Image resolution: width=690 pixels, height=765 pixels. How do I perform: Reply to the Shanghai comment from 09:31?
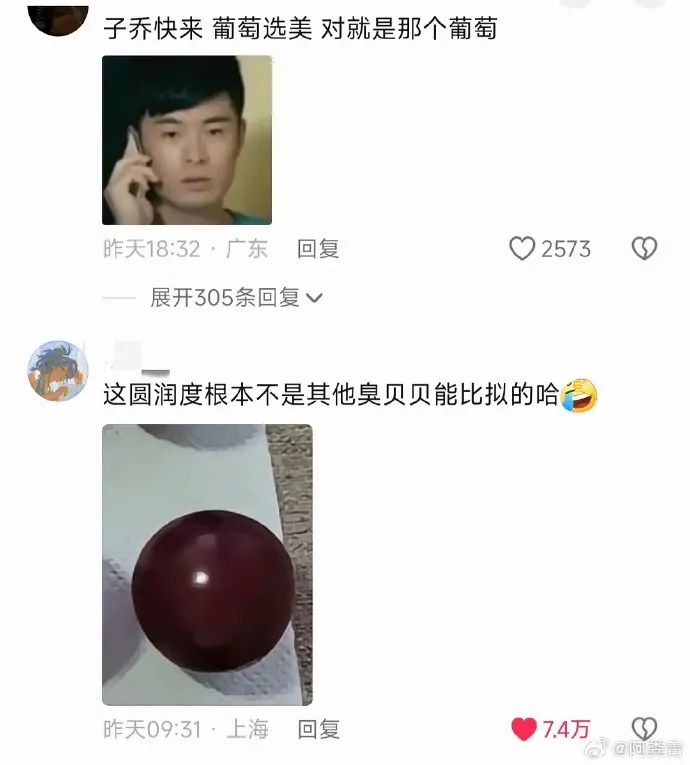coord(318,729)
